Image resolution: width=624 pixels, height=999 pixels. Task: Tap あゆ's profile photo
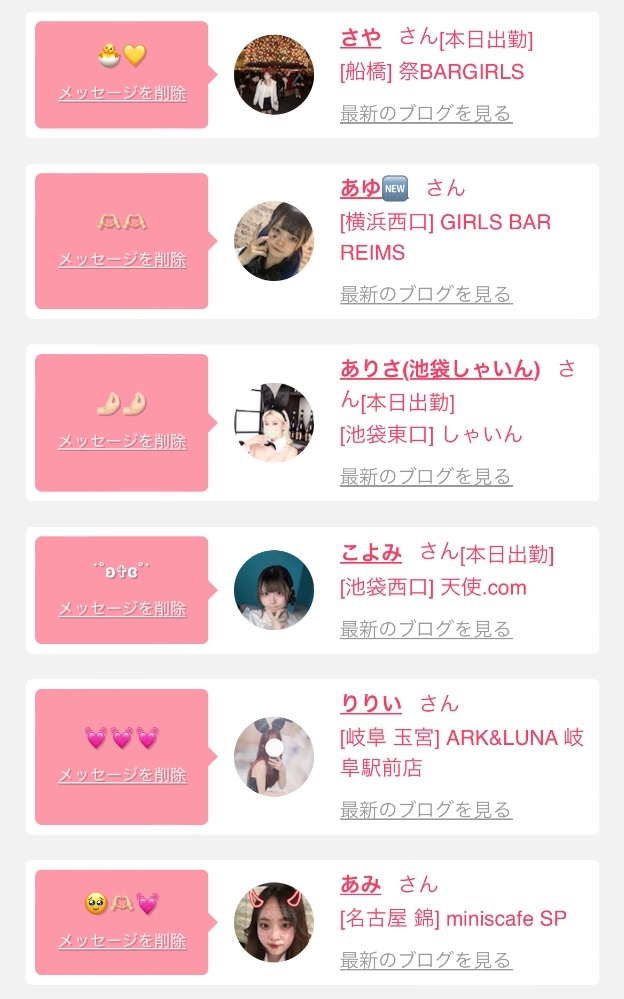coord(274,241)
